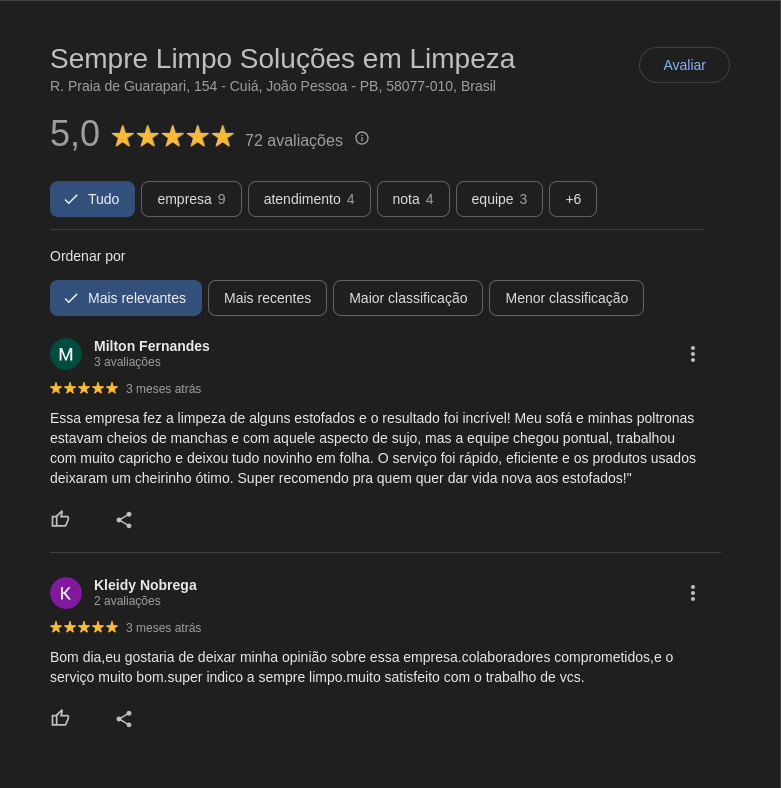Open Kleidy Nobrega's profile

click(145, 585)
